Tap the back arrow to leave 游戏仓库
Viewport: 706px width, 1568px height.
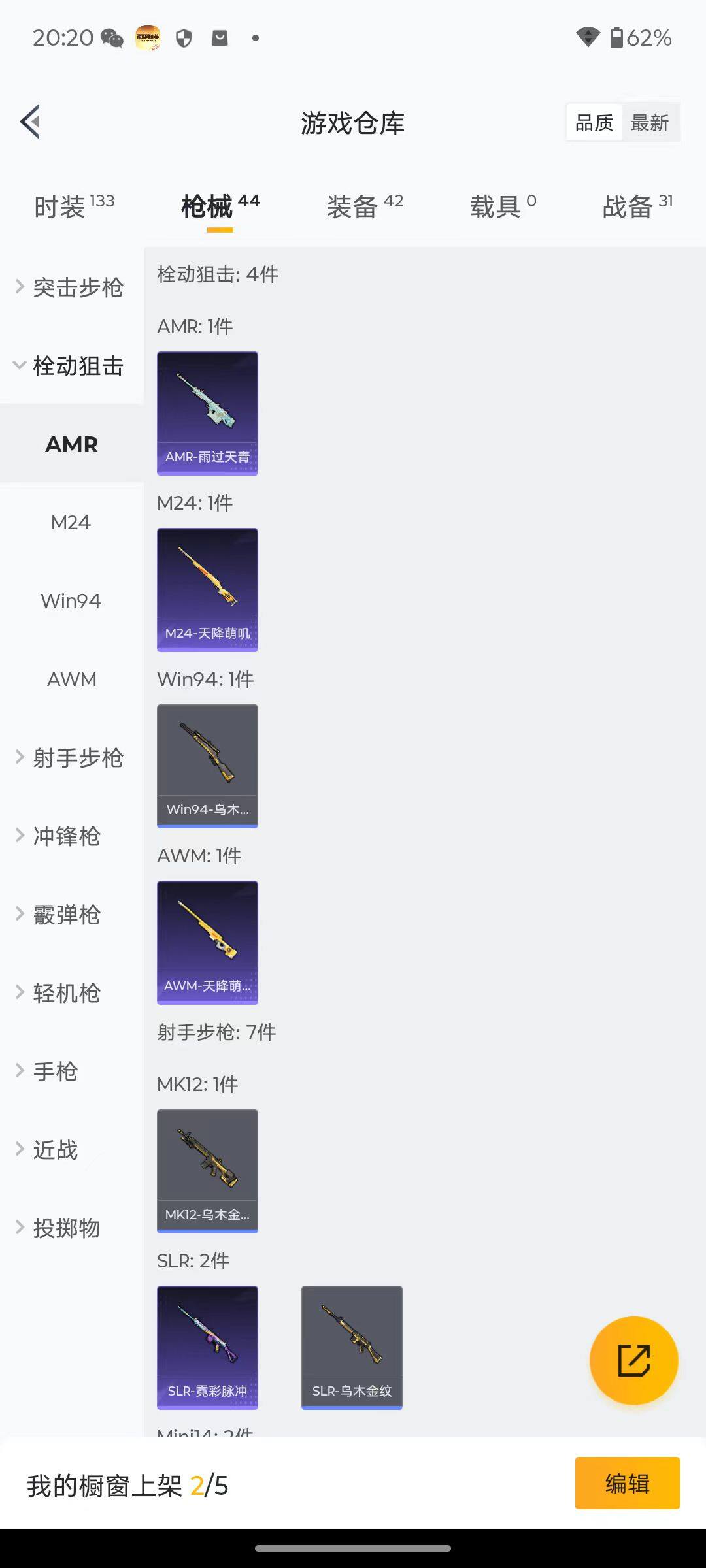[x=29, y=122]
